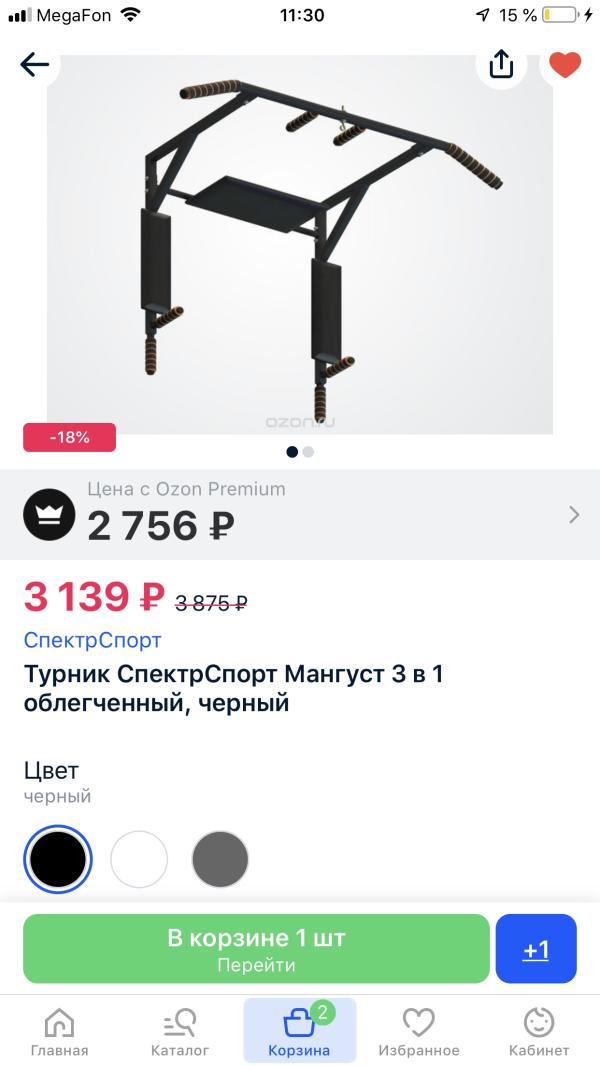Go to cart via 'В корзине 1 шт'
The image size is (600, 1066).
click(x=256, y=948)
